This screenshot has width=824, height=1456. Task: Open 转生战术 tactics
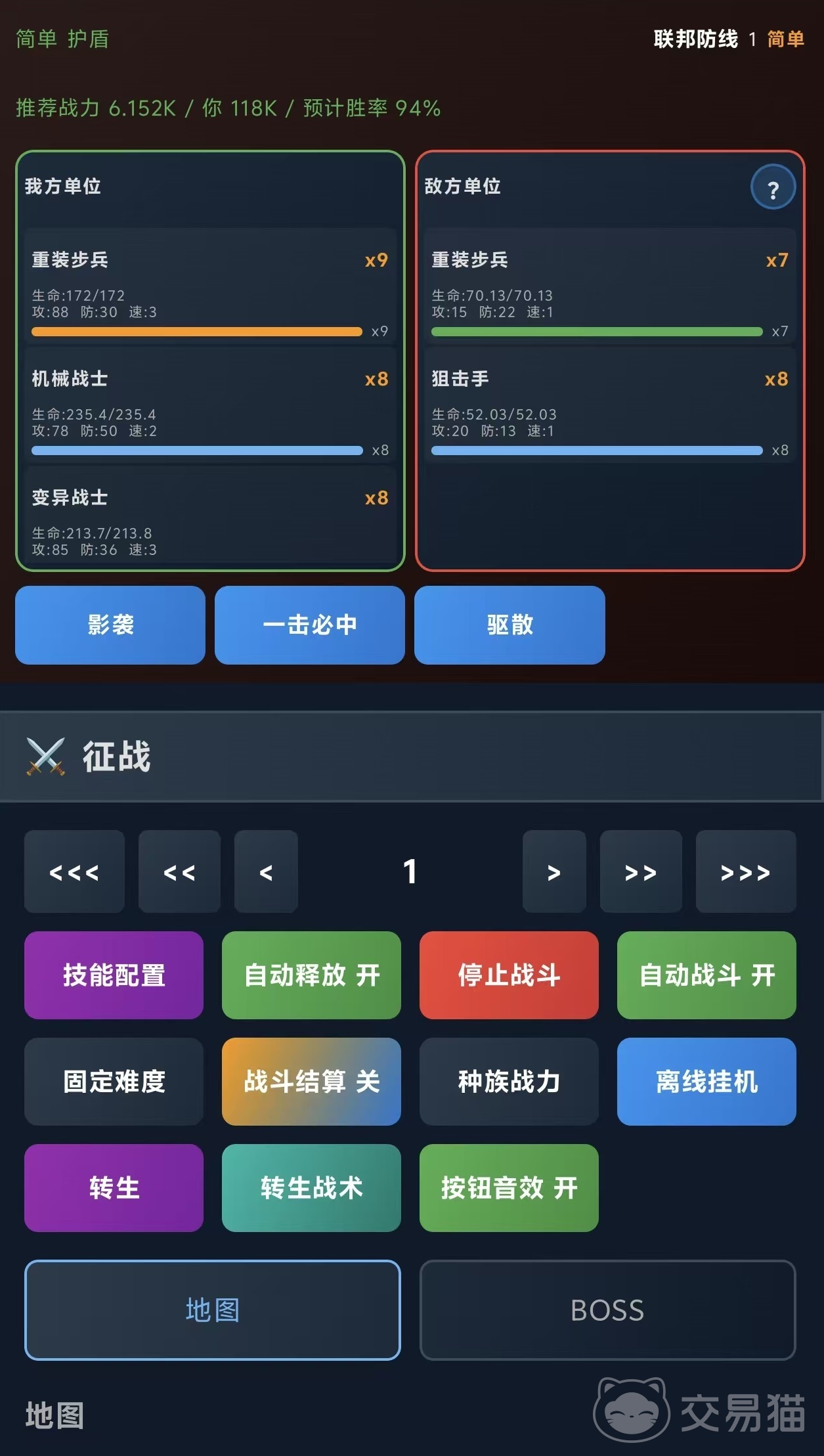click(311, 1188)
